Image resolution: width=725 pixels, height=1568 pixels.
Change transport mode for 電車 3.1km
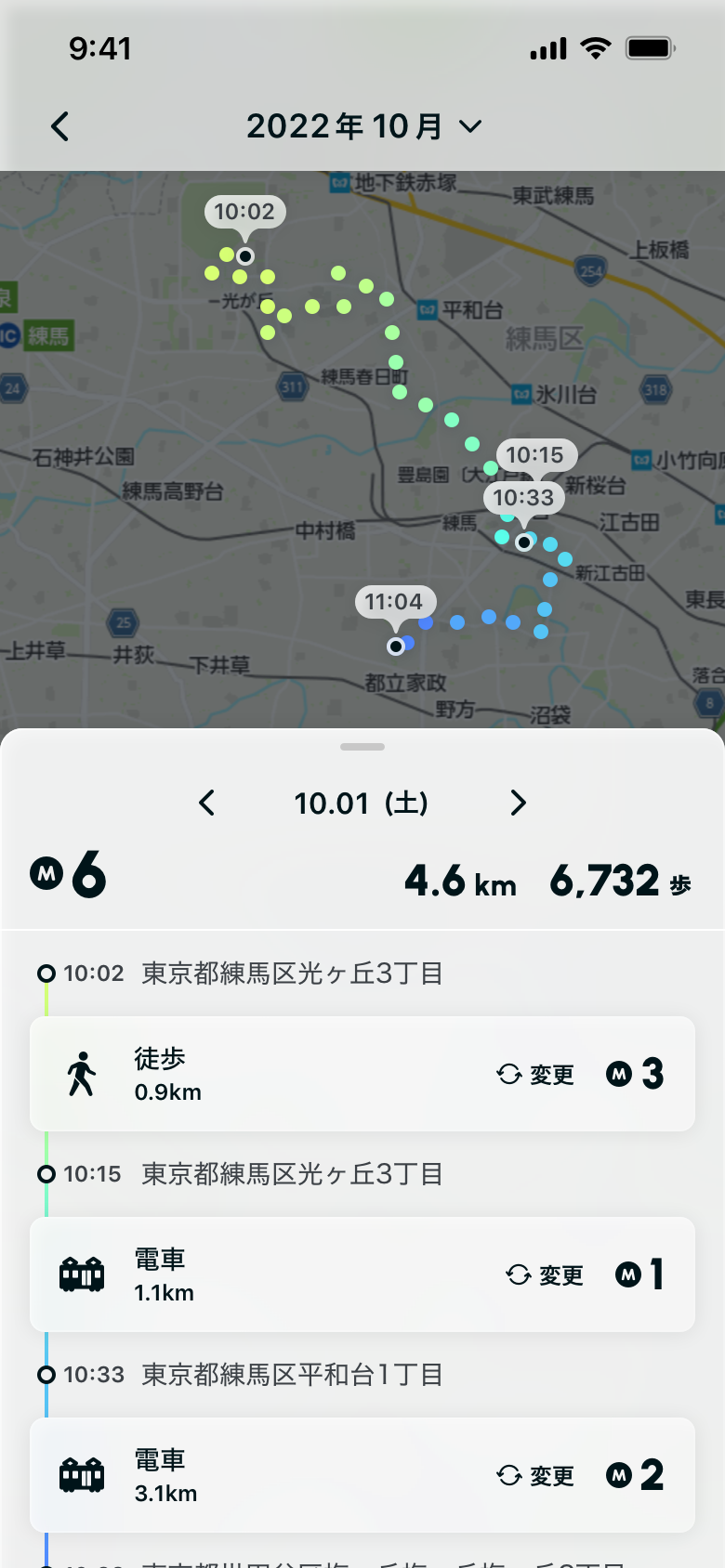pyautogui.click(x=535, y=1476)
